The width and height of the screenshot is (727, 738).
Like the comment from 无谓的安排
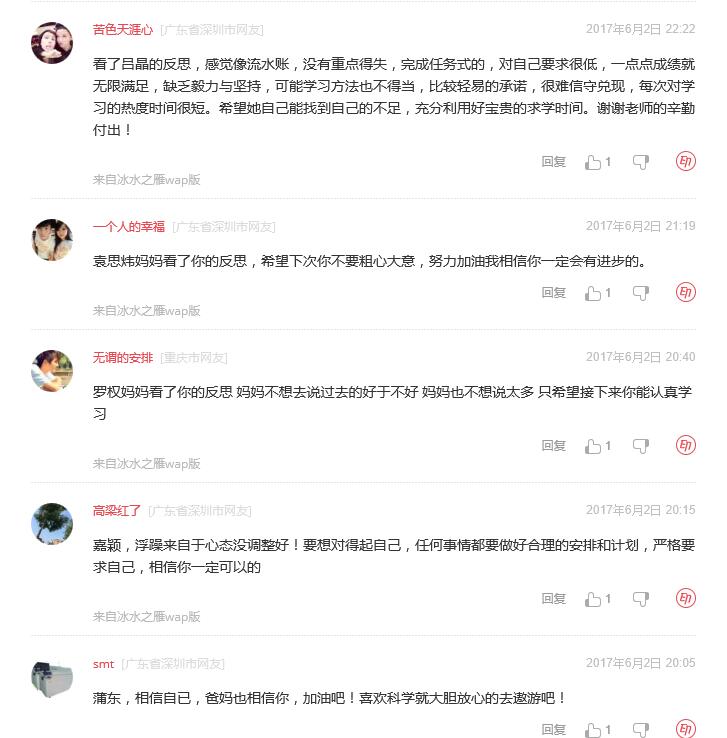pyautogui.click(x=597, y=446)
